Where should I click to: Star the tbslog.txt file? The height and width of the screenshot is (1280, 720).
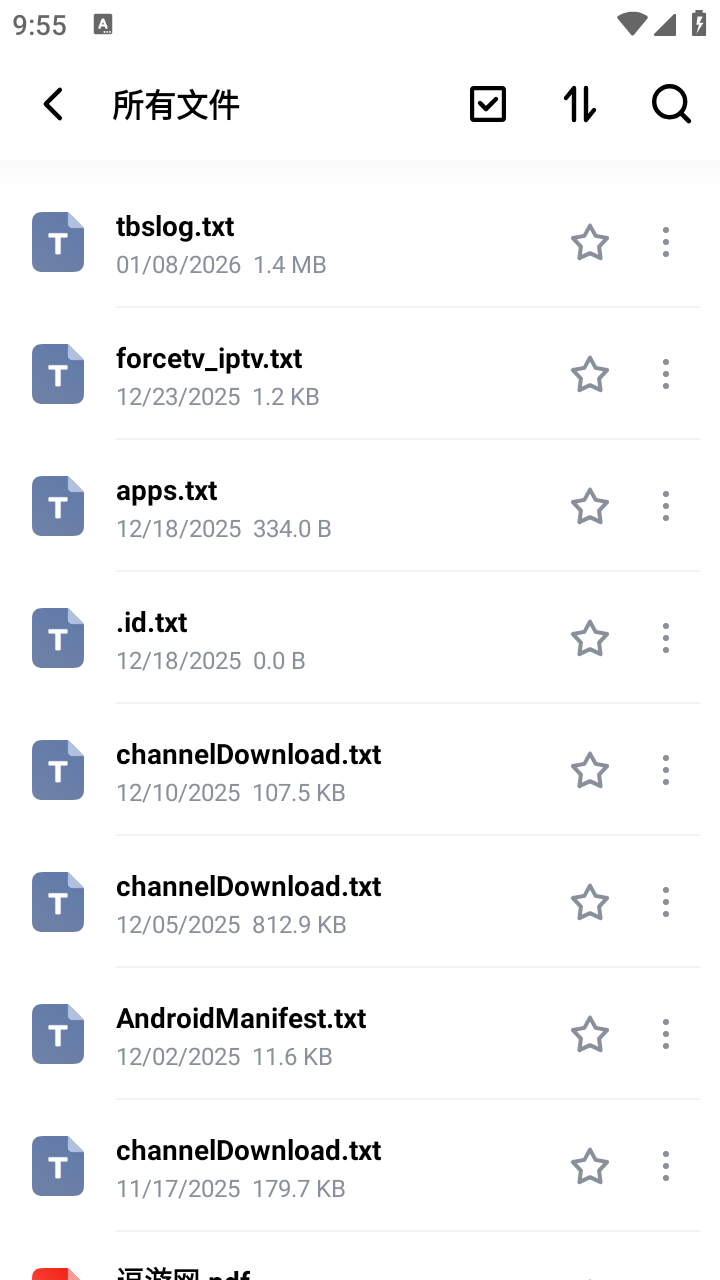click(x=590, y=243)
